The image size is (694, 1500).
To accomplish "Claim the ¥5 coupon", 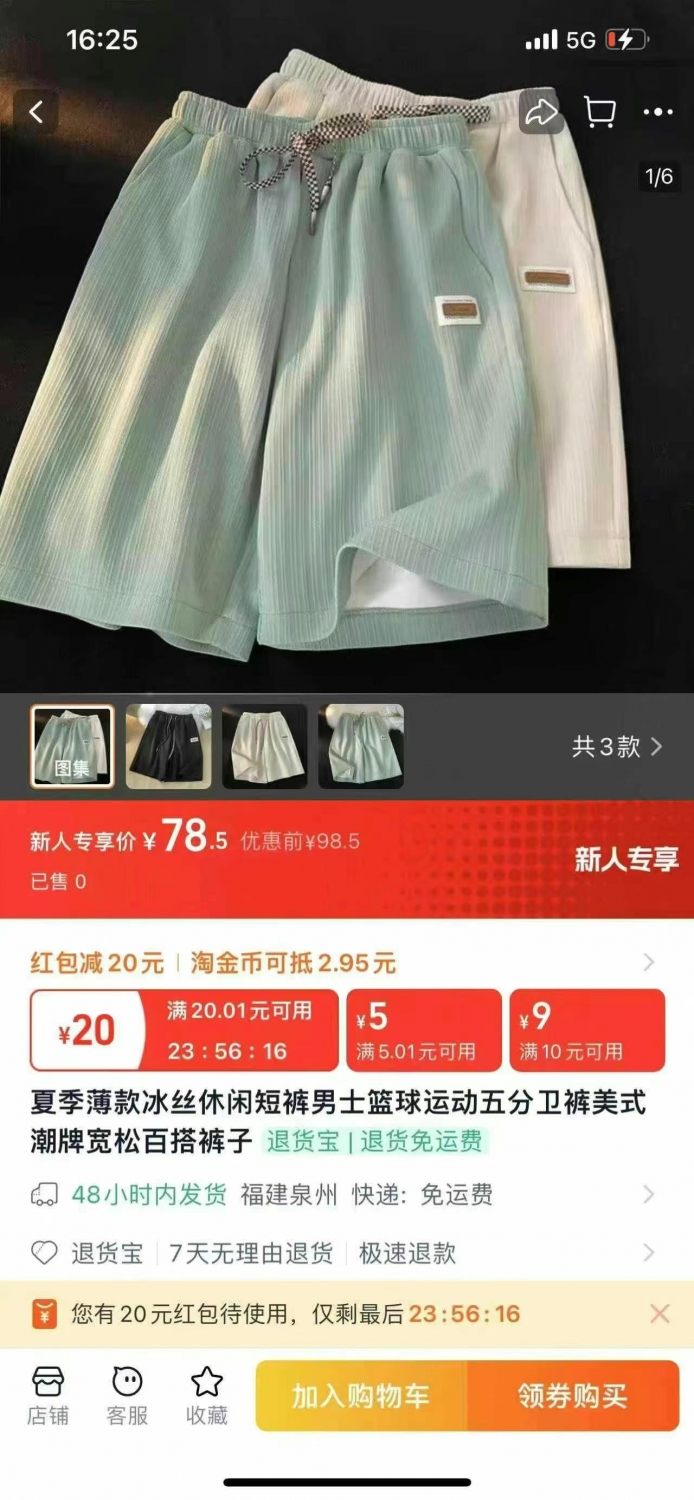I will [x=424, y=1030].
